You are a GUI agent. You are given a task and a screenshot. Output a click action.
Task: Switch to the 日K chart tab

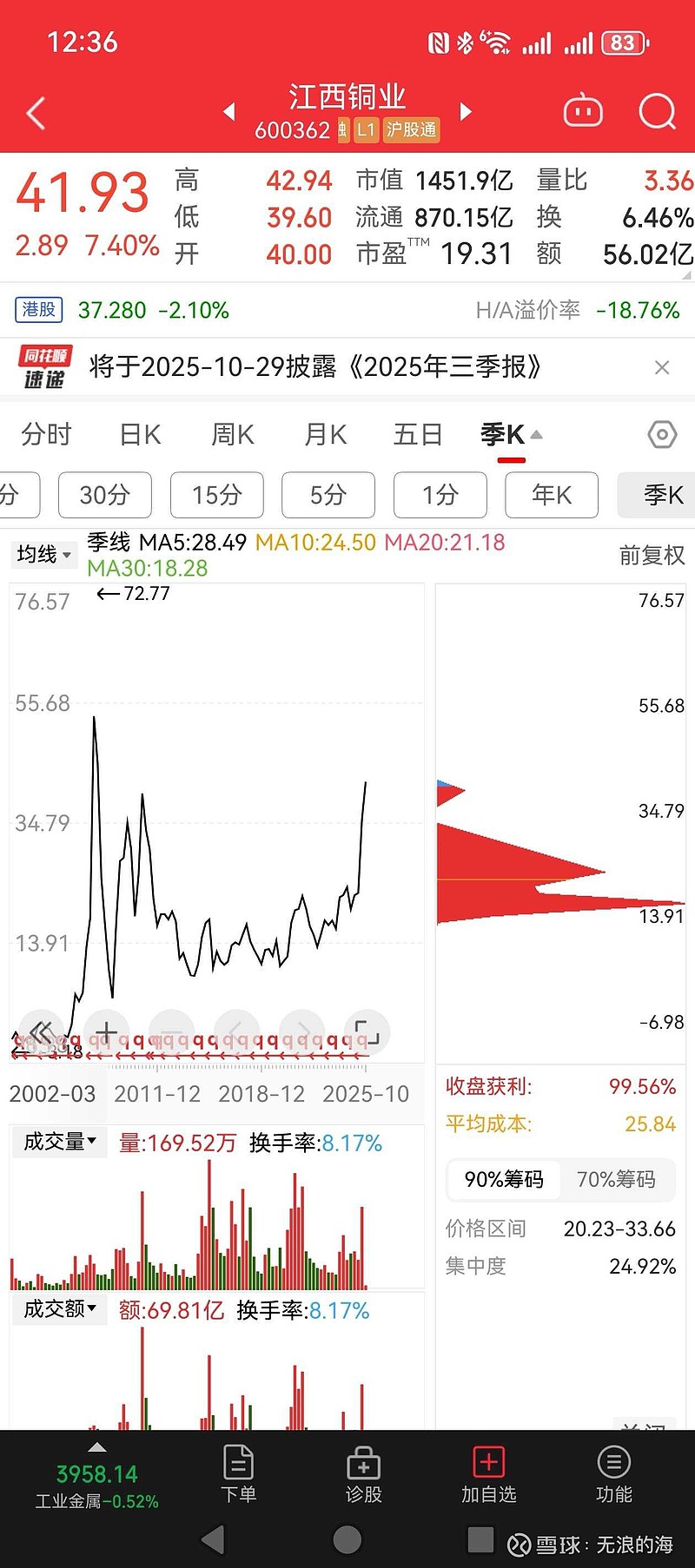pos(141,434)
